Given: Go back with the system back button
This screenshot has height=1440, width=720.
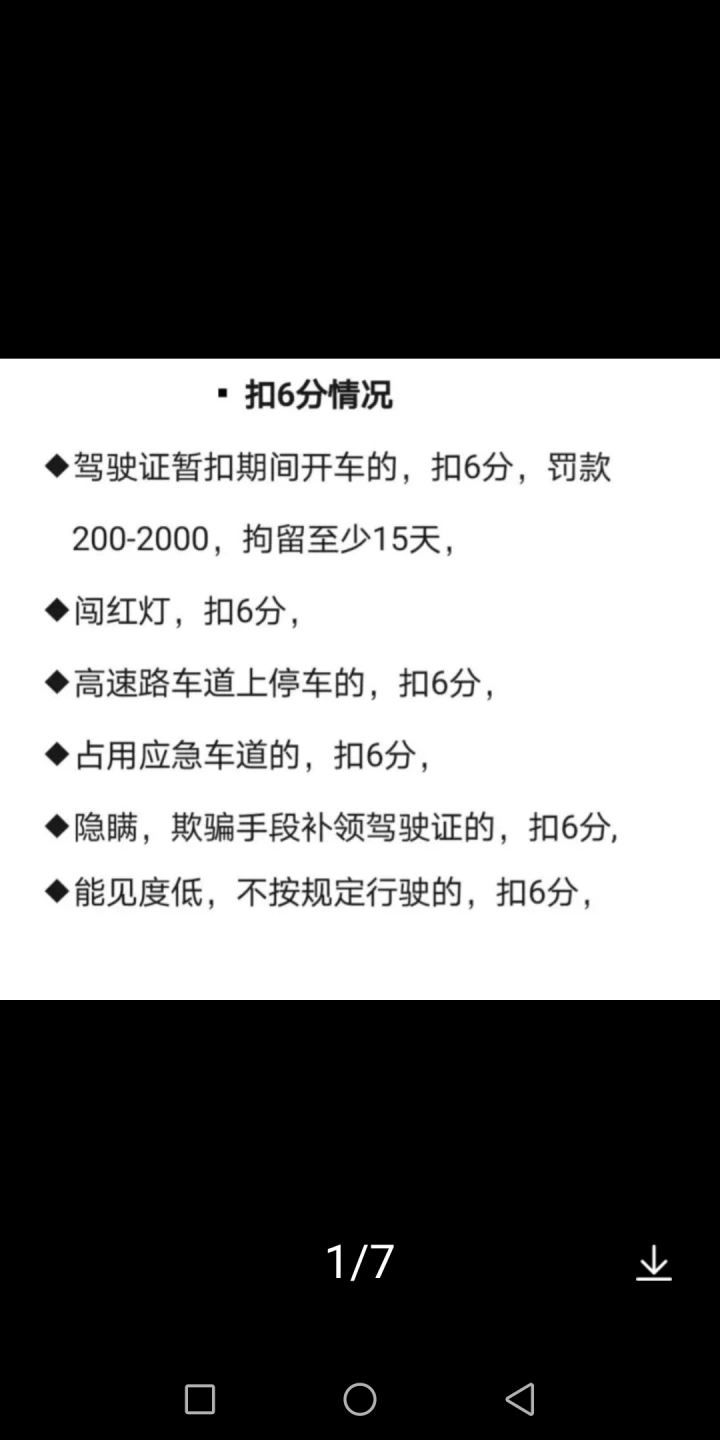Looking at the screenshot, I should pos(520,1399).
